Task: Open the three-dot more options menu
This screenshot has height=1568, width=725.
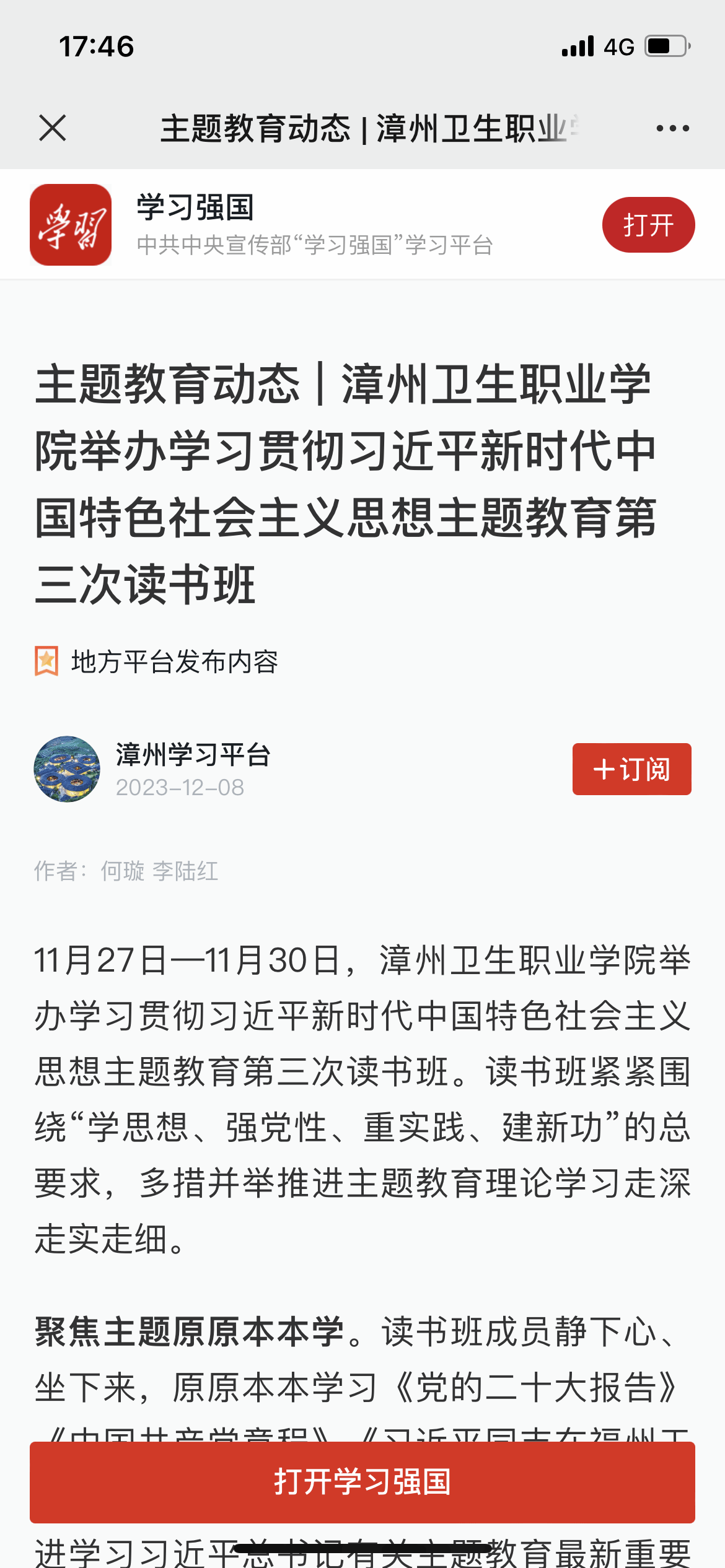Action: coord(672,128)
